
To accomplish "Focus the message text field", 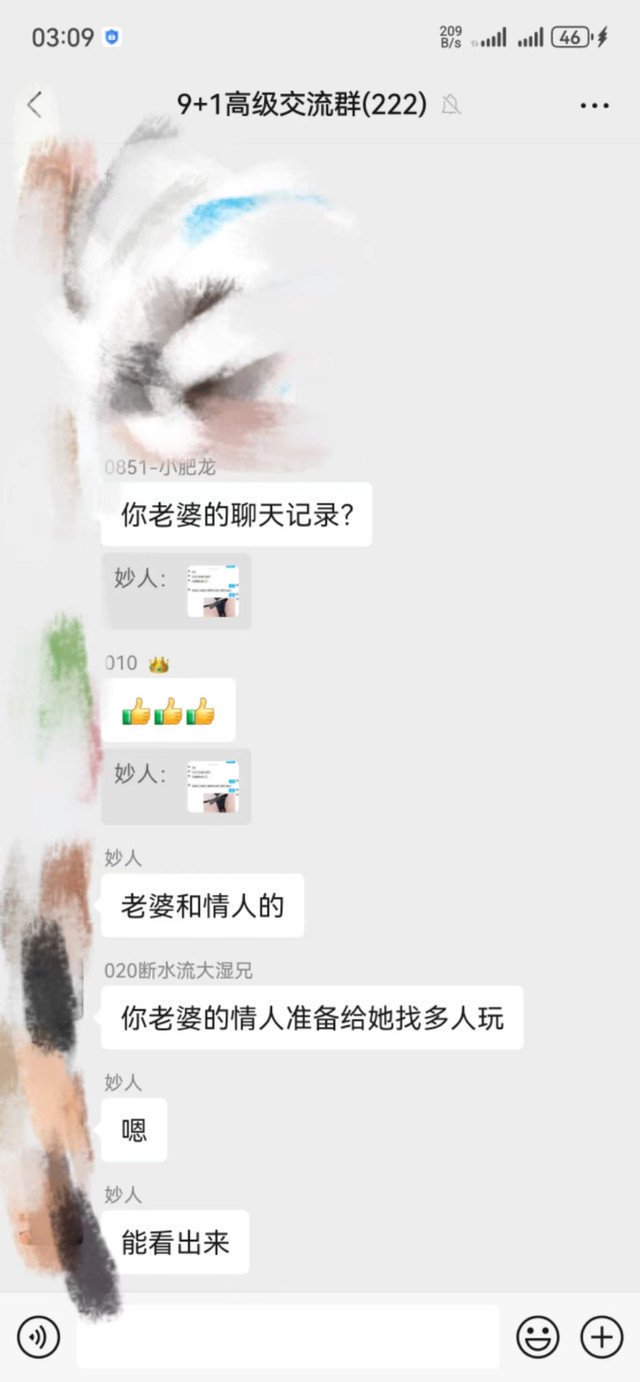I will coord(287,1336).
